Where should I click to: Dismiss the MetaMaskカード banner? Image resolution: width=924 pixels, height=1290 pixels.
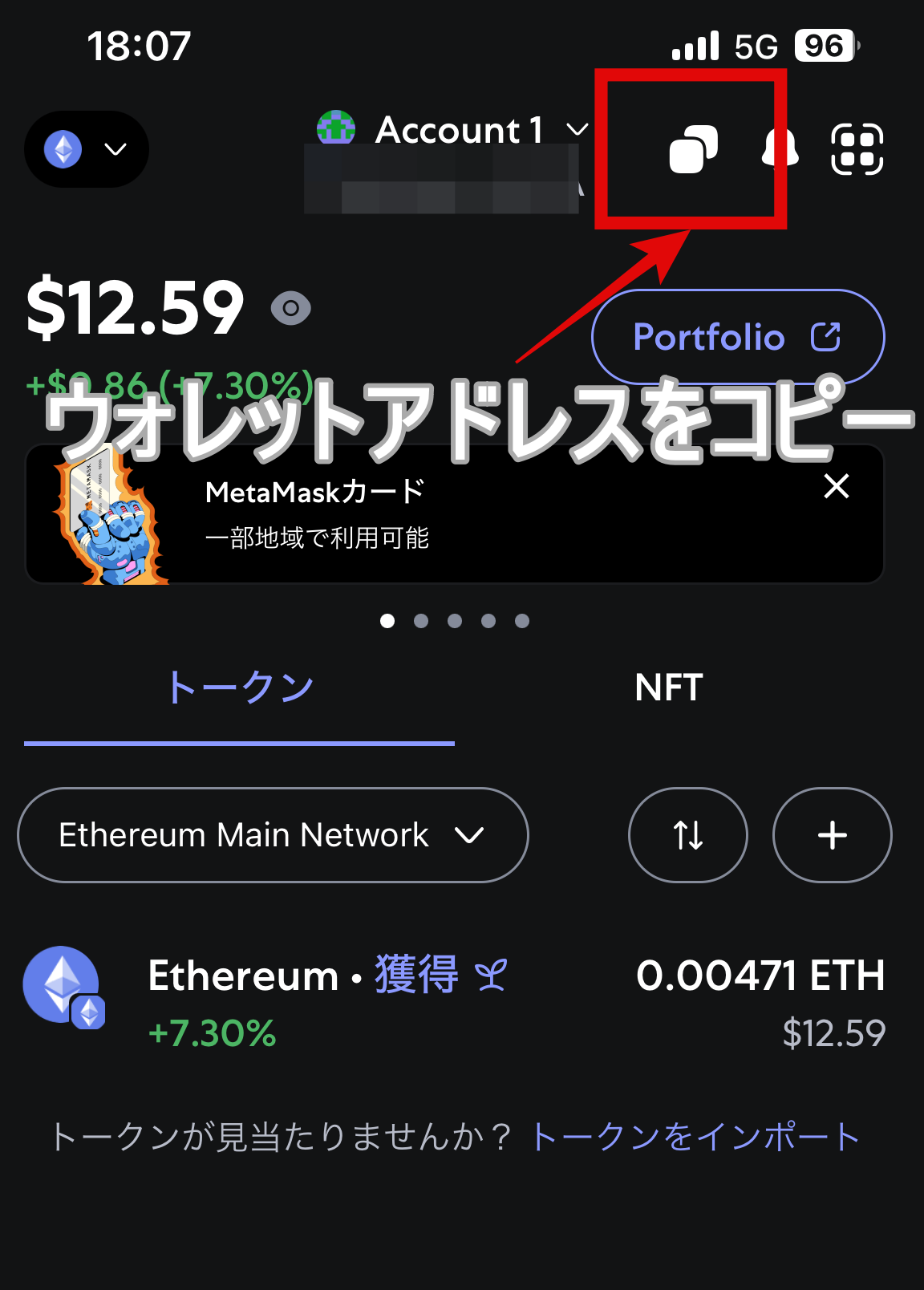(x=836, y=486)
